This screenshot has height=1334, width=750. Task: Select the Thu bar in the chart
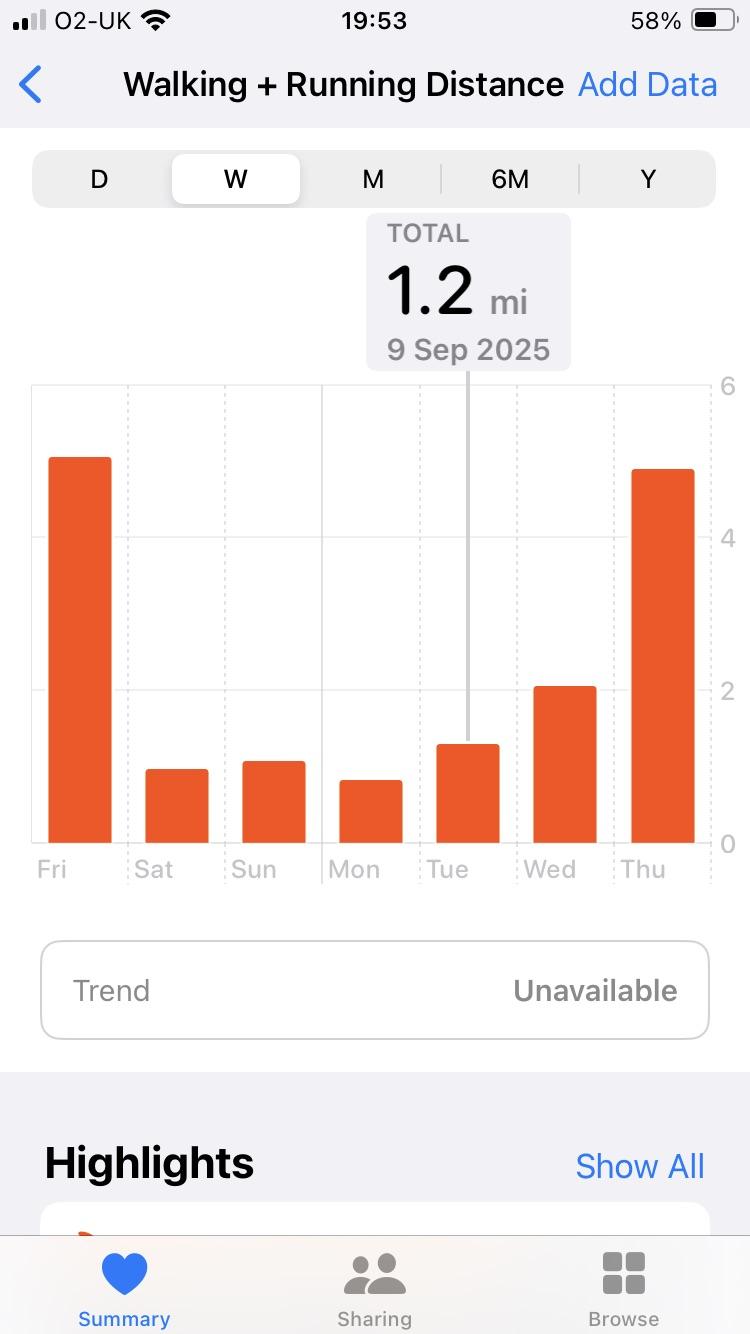pos(663,656)
